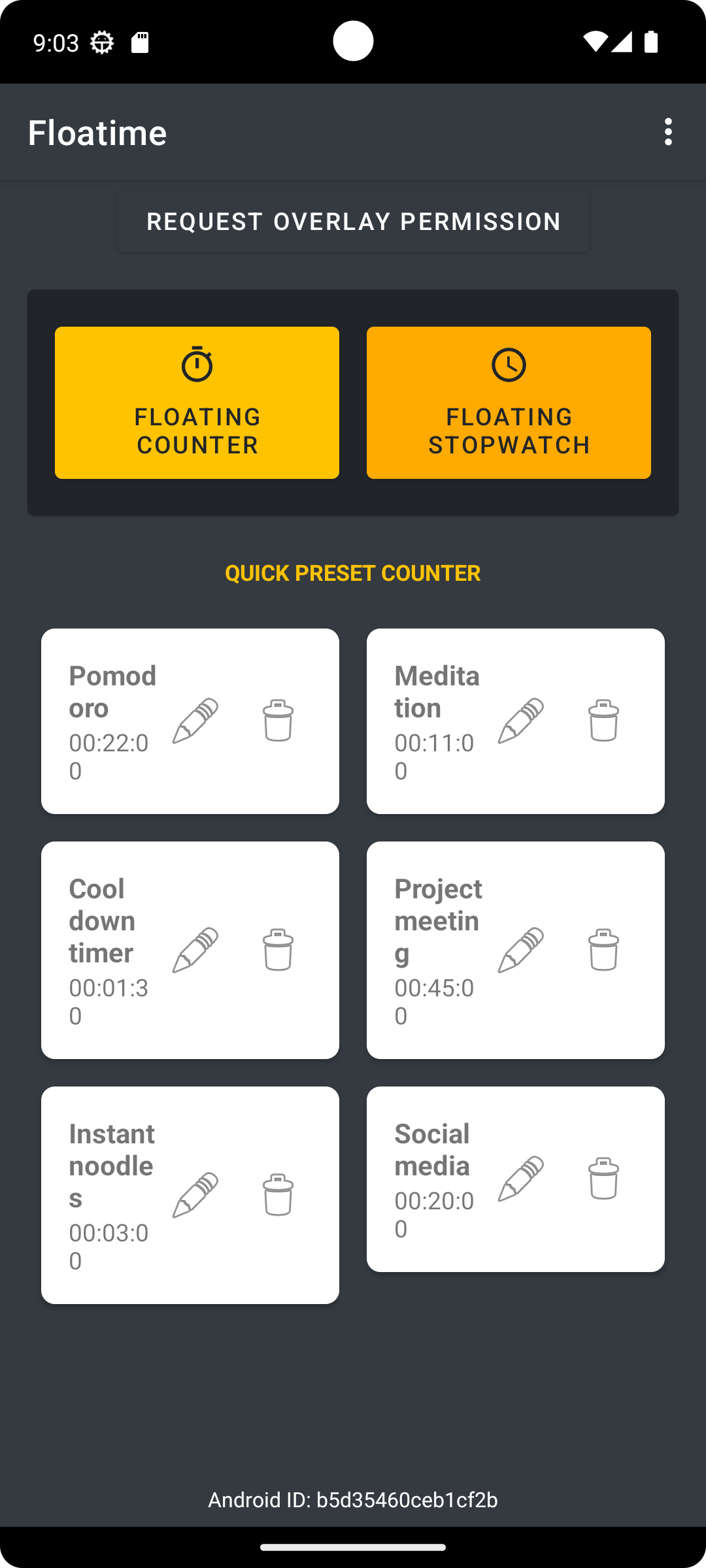Delete the Pomodoro preset via trash icon

pos(277,721)
